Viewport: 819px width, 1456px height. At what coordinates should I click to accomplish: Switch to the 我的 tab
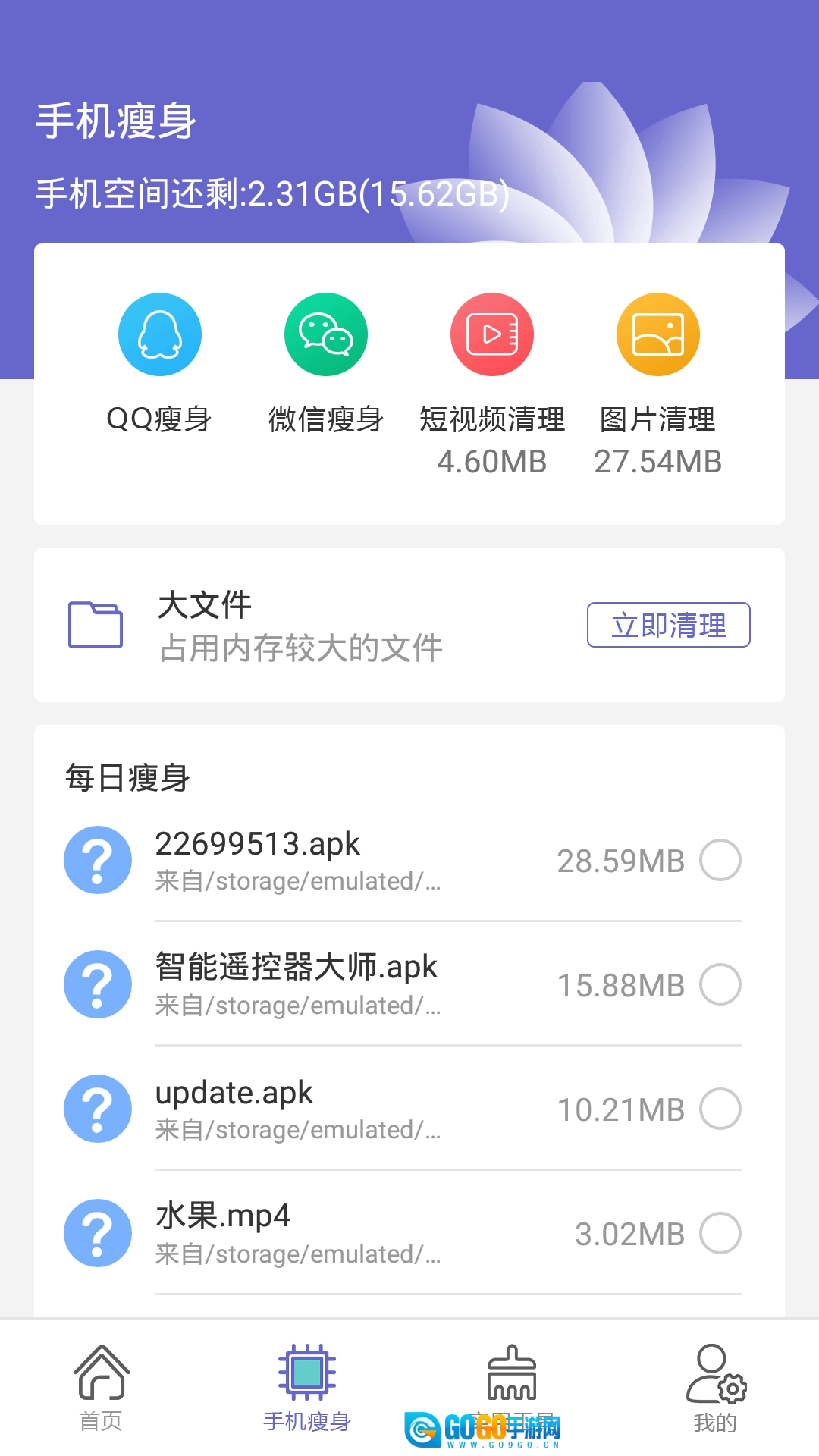point(715,1388)
